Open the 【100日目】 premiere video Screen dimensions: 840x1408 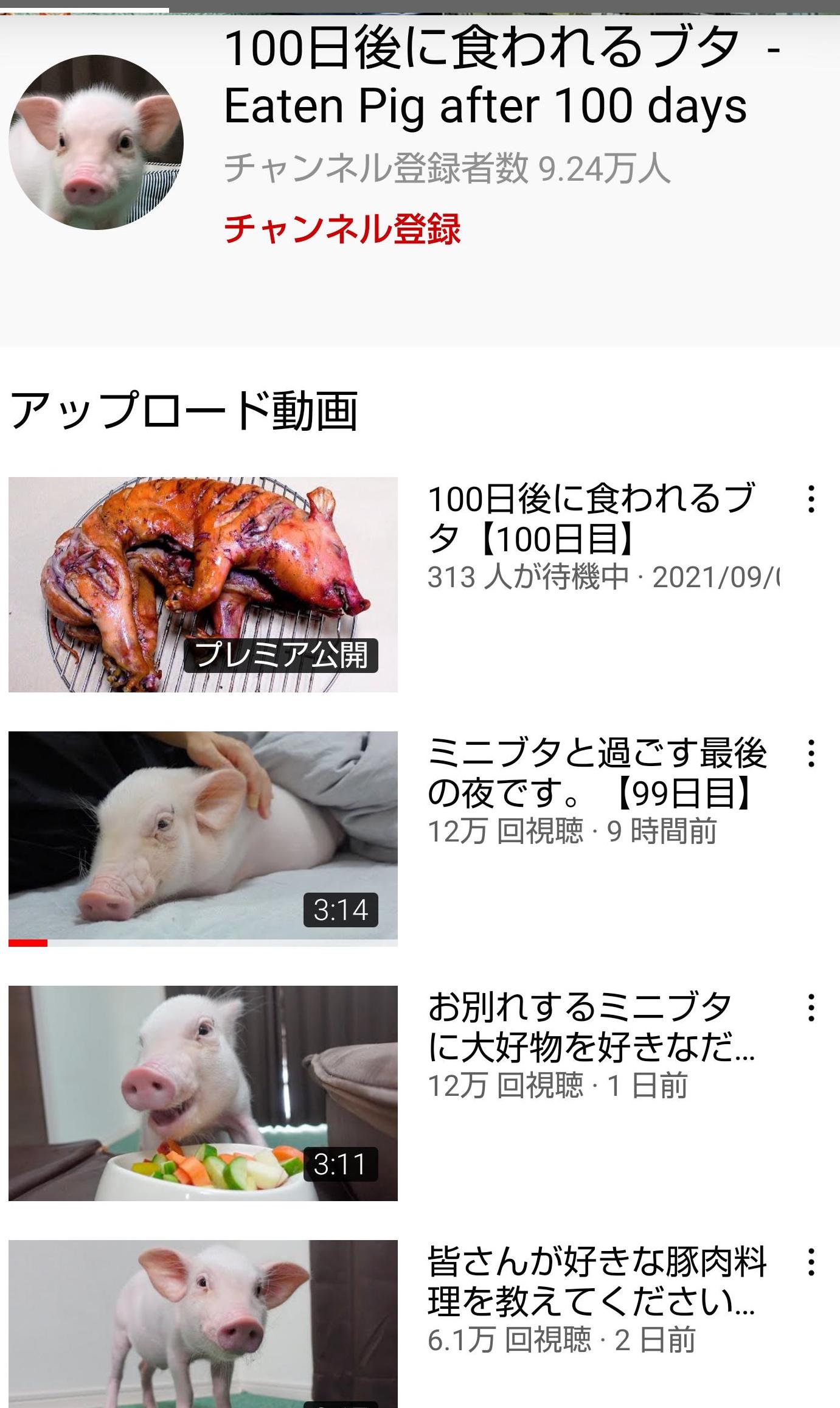(203, 584)
